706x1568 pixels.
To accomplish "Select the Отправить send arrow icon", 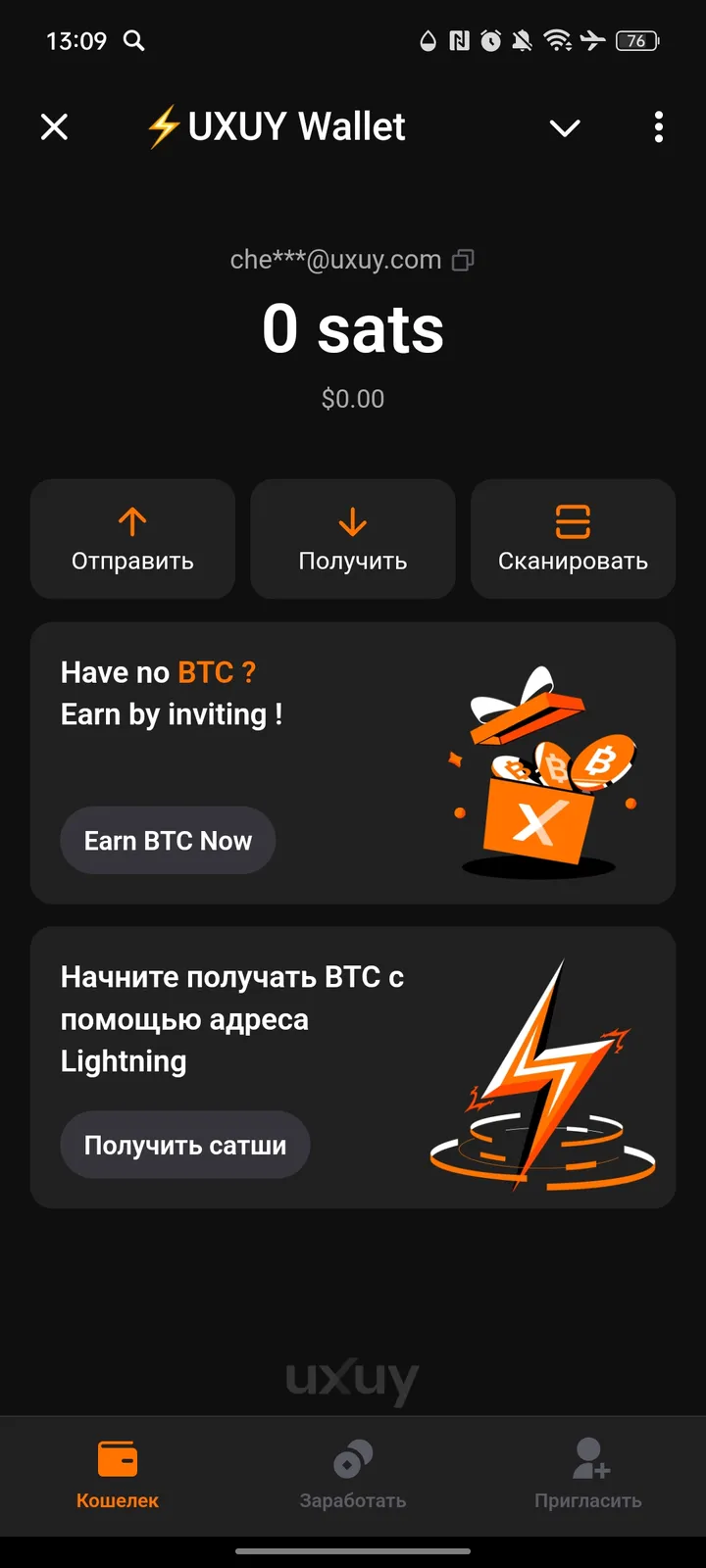I will point(132,522).
